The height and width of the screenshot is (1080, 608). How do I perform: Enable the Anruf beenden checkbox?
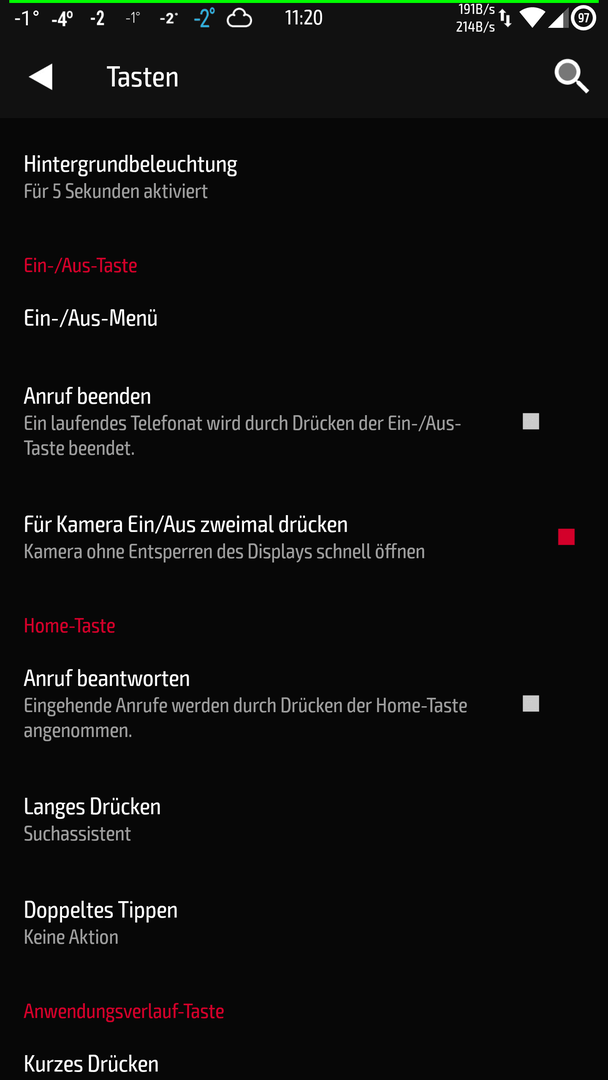531,422
